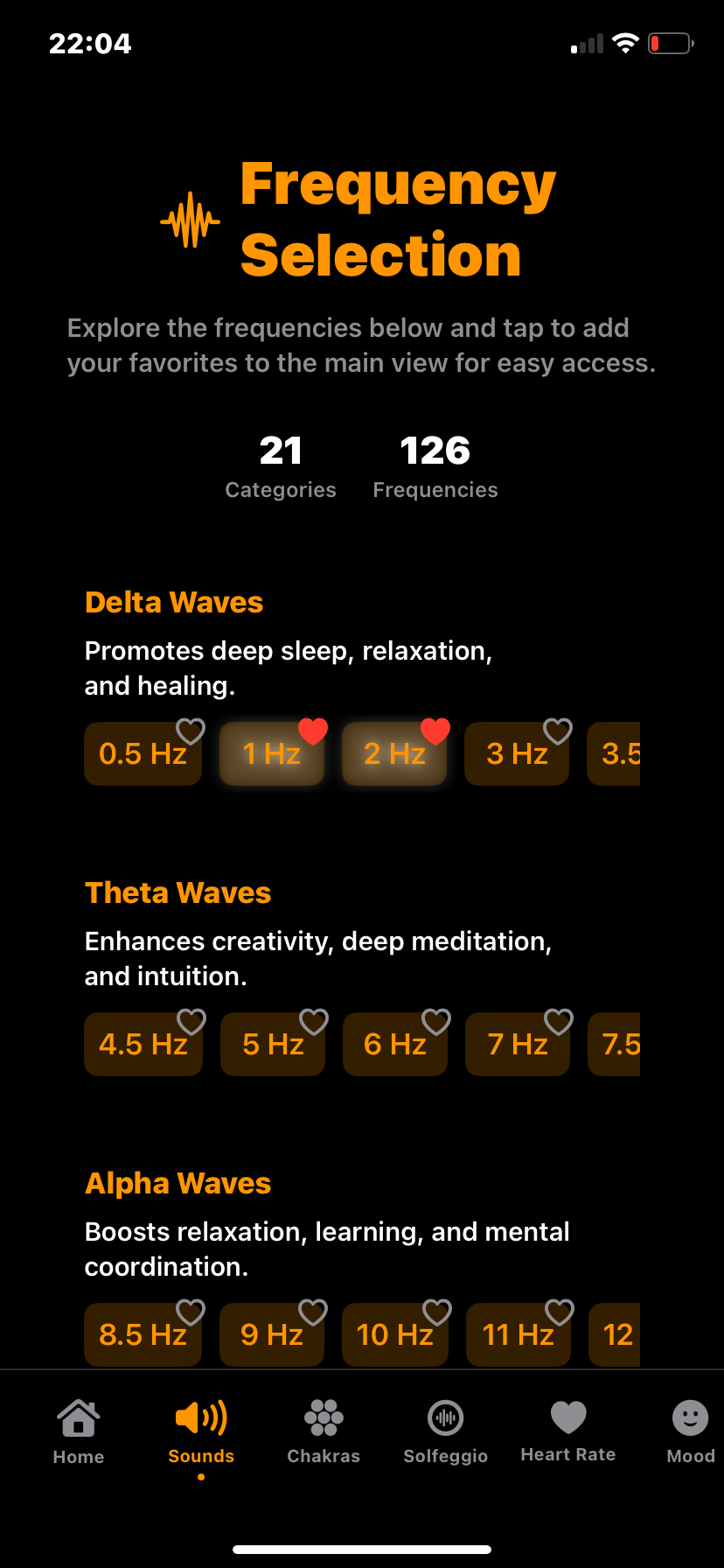Select the 5 Hz frequency chip
Screen dimensions: 724x1568
(x=272, y=1045)
